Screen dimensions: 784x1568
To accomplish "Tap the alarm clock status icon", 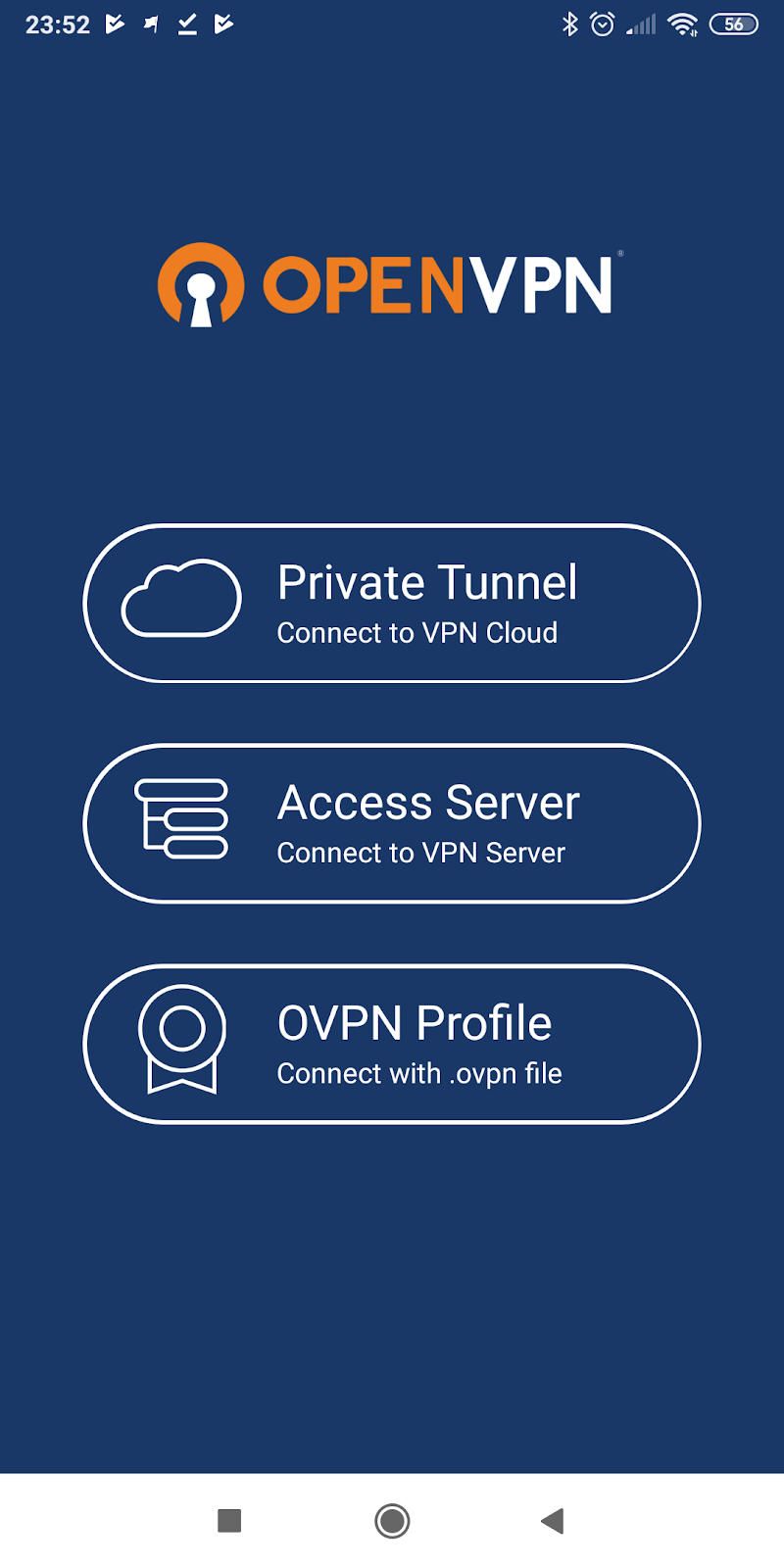I will (602, 24).
